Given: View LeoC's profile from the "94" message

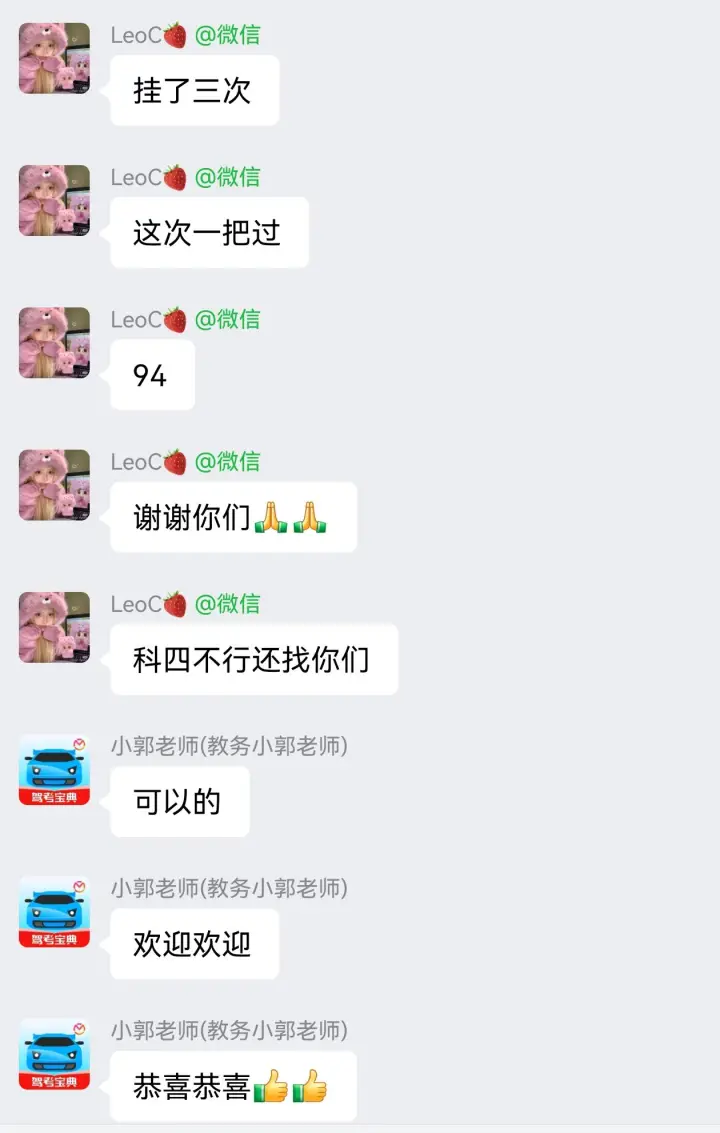Looking at the screenshot, I should (54, 342).
